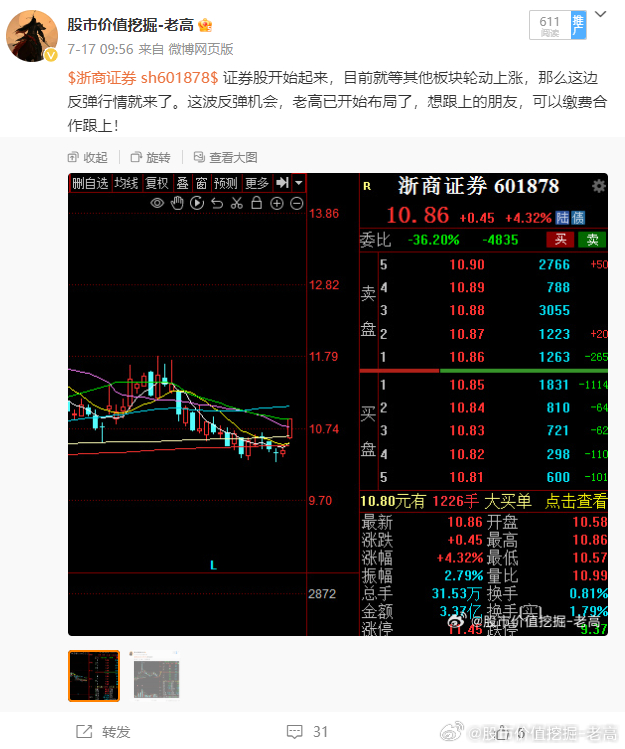Collapse the image with 收起
This screenshot has width=625, height=749.
(88, 157)
